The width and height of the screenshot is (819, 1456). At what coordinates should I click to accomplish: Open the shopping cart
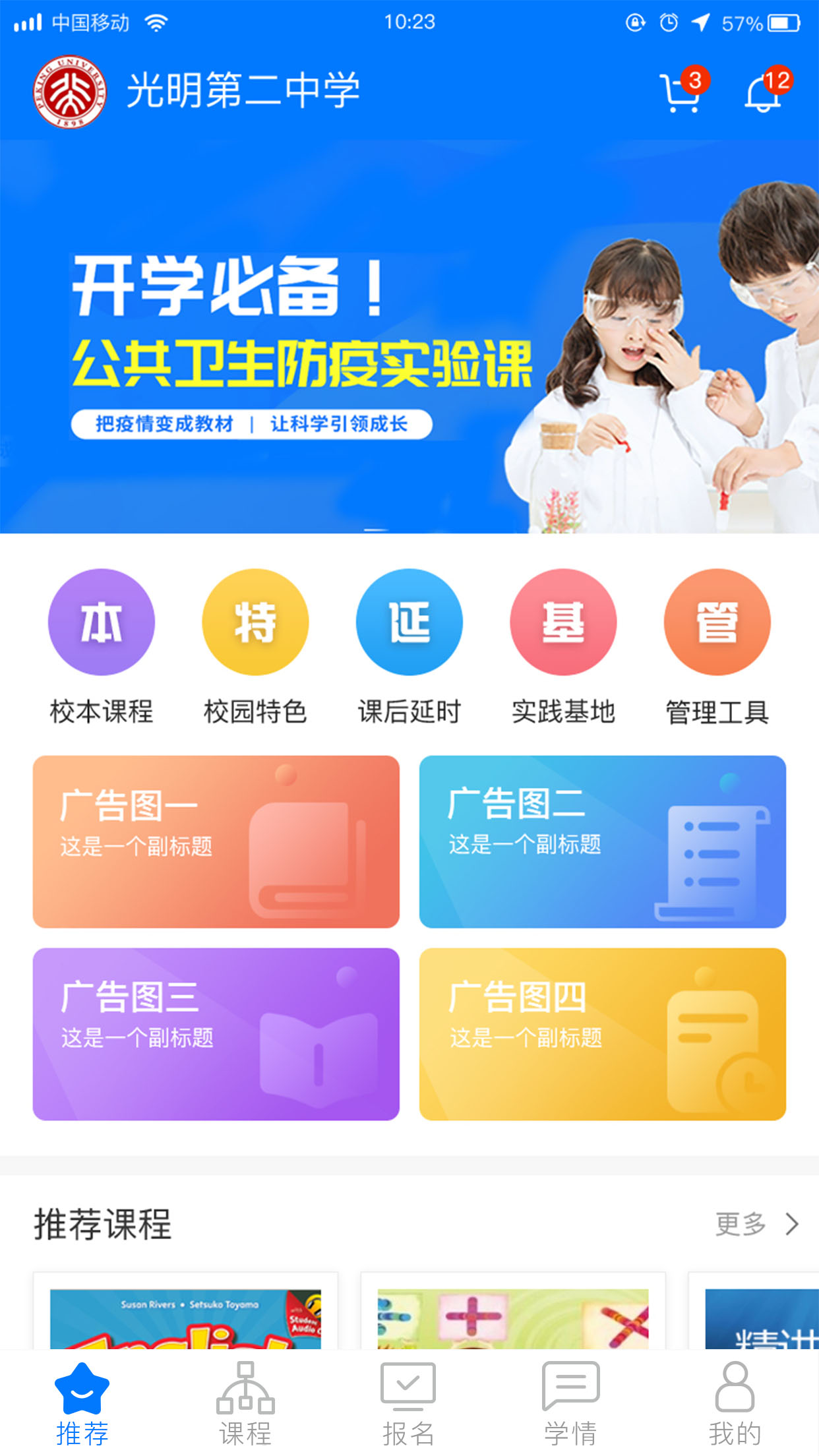(x=681, y=92)
